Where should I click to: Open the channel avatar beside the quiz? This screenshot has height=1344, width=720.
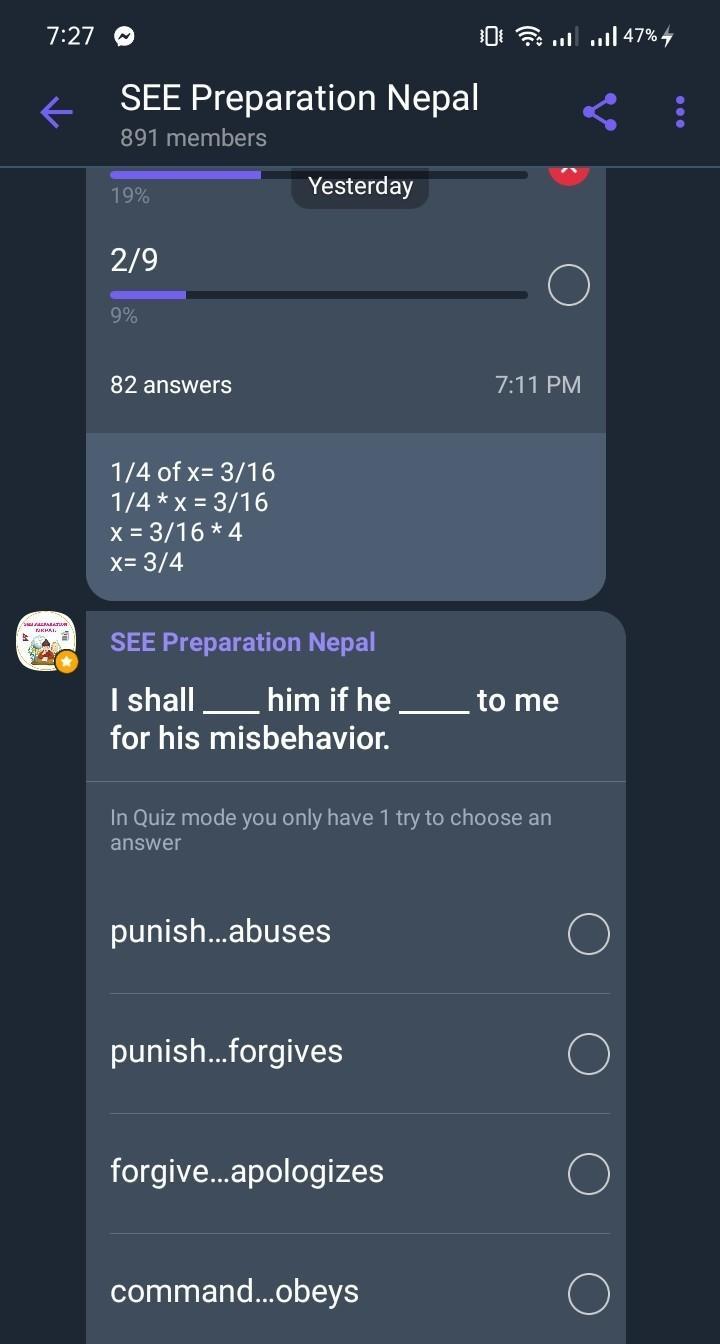tap(46, 641)
